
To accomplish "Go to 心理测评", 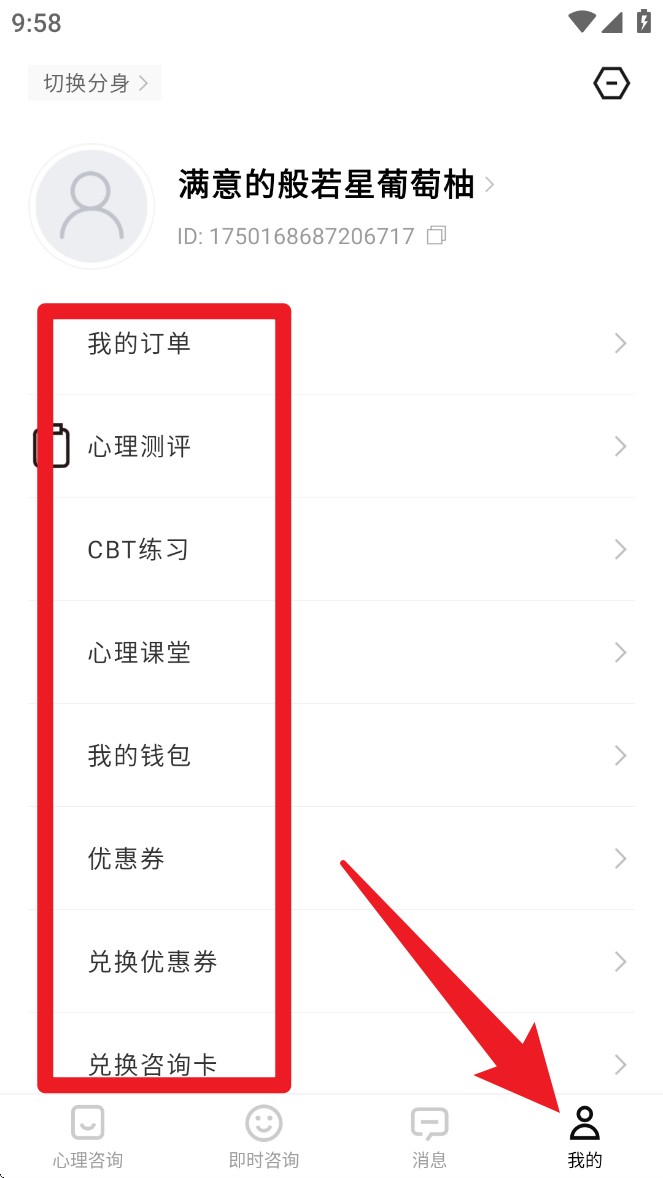I will pyautogui.click(x=332, y=447).
